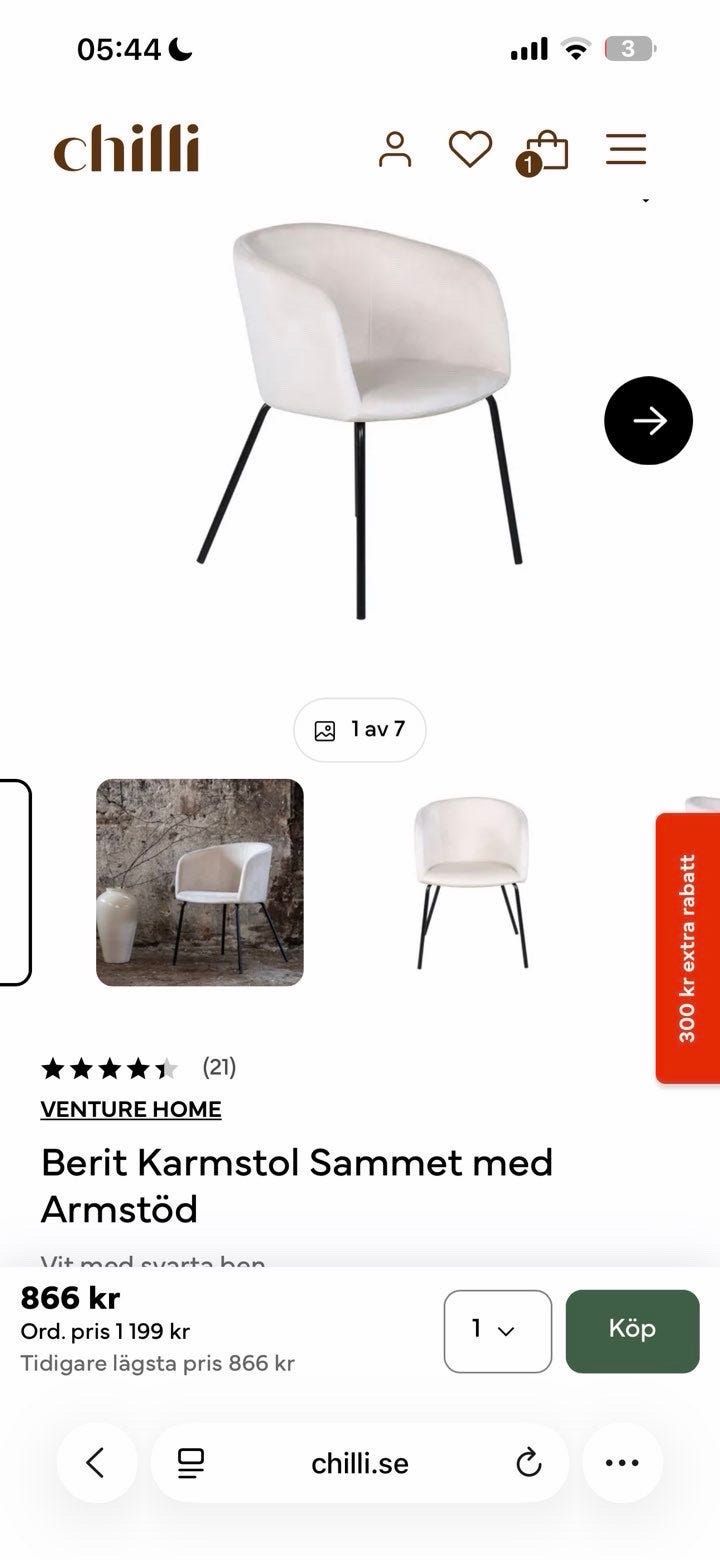This screenshot has width=720, height=1560.
Task: Open the hamburger menu icon
Action: pos(626,148)
